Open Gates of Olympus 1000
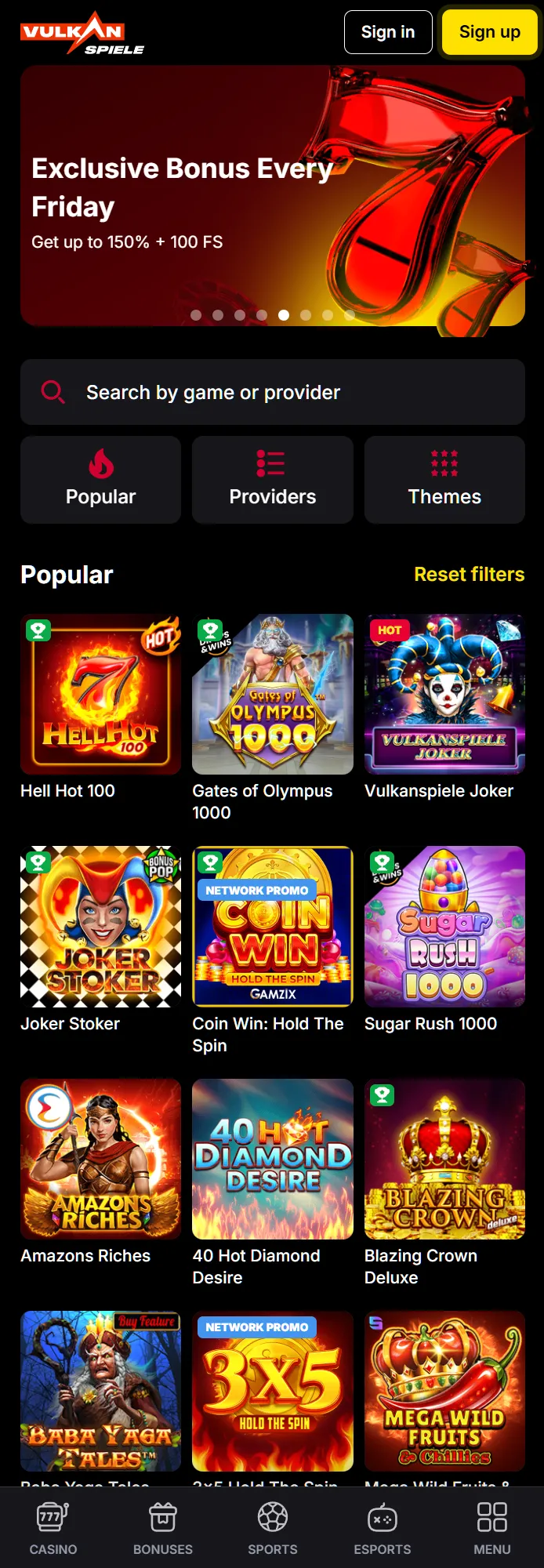This screenshot has width=544, height=1568. pos(272,694)
